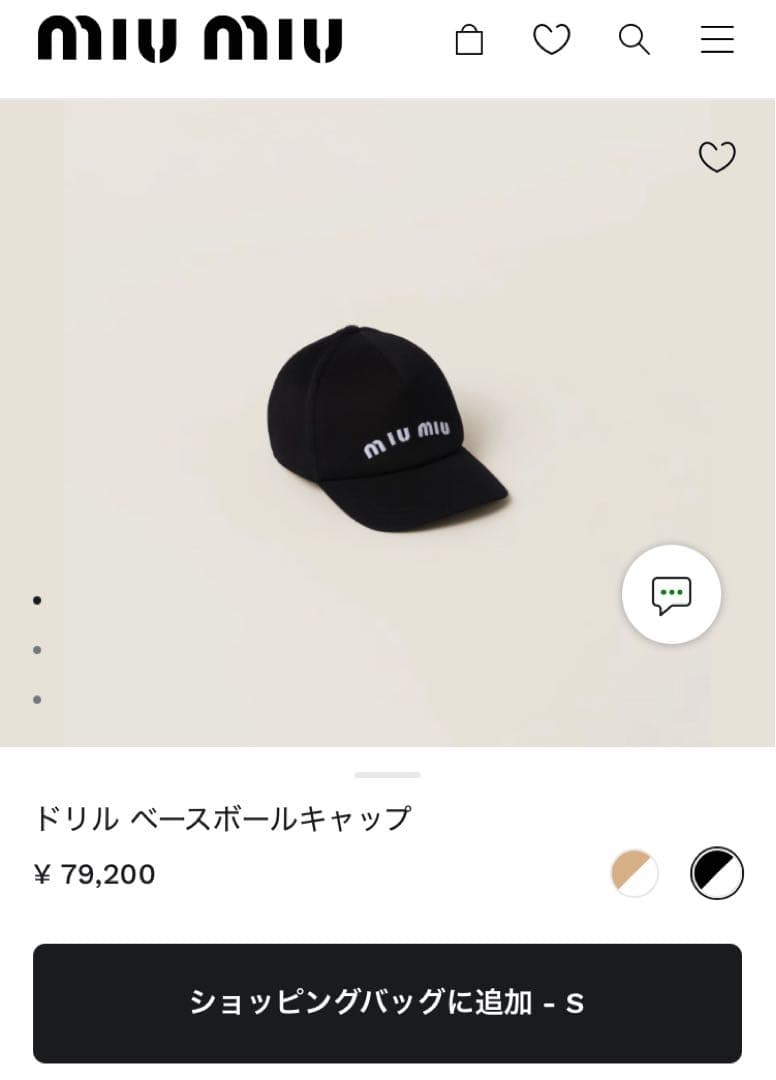Select the second carousel dot
Viewport: 776px width, 1080px height.
click(x=38, y=650)
